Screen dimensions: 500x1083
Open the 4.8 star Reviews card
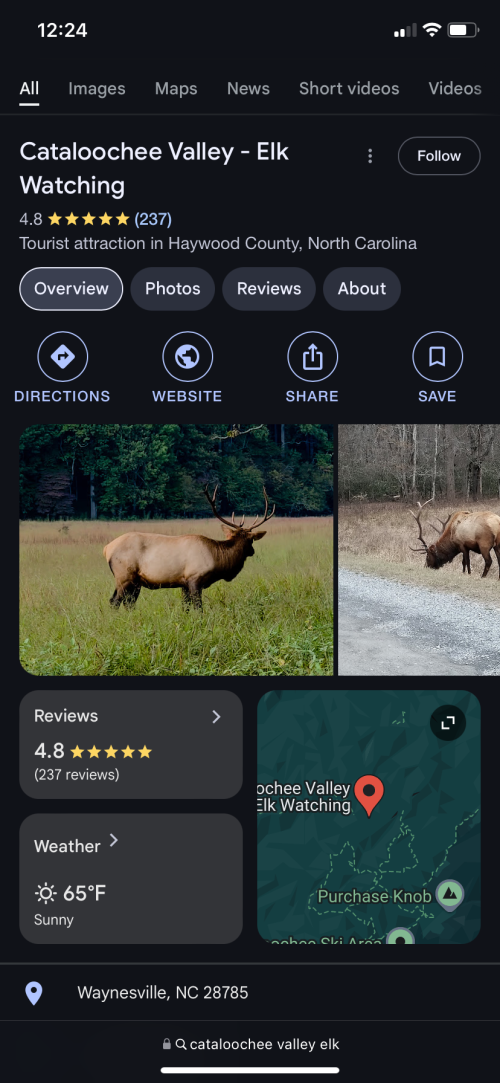coord(131,745)
